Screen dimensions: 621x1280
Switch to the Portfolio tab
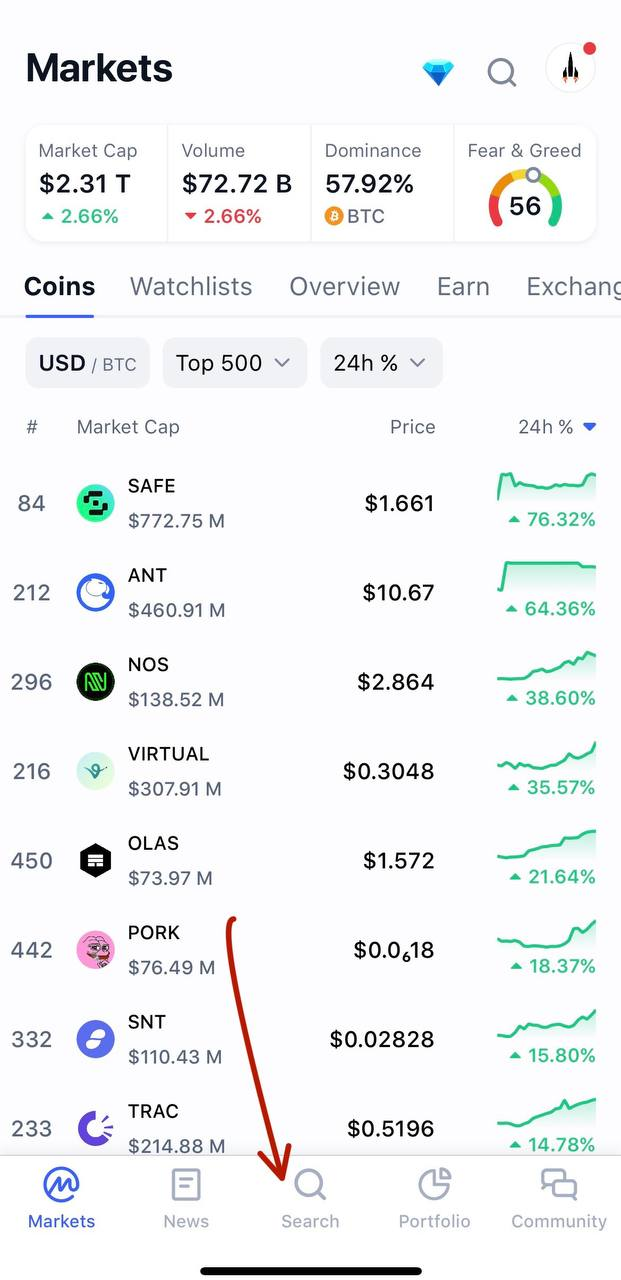(x=434, y=1199)
